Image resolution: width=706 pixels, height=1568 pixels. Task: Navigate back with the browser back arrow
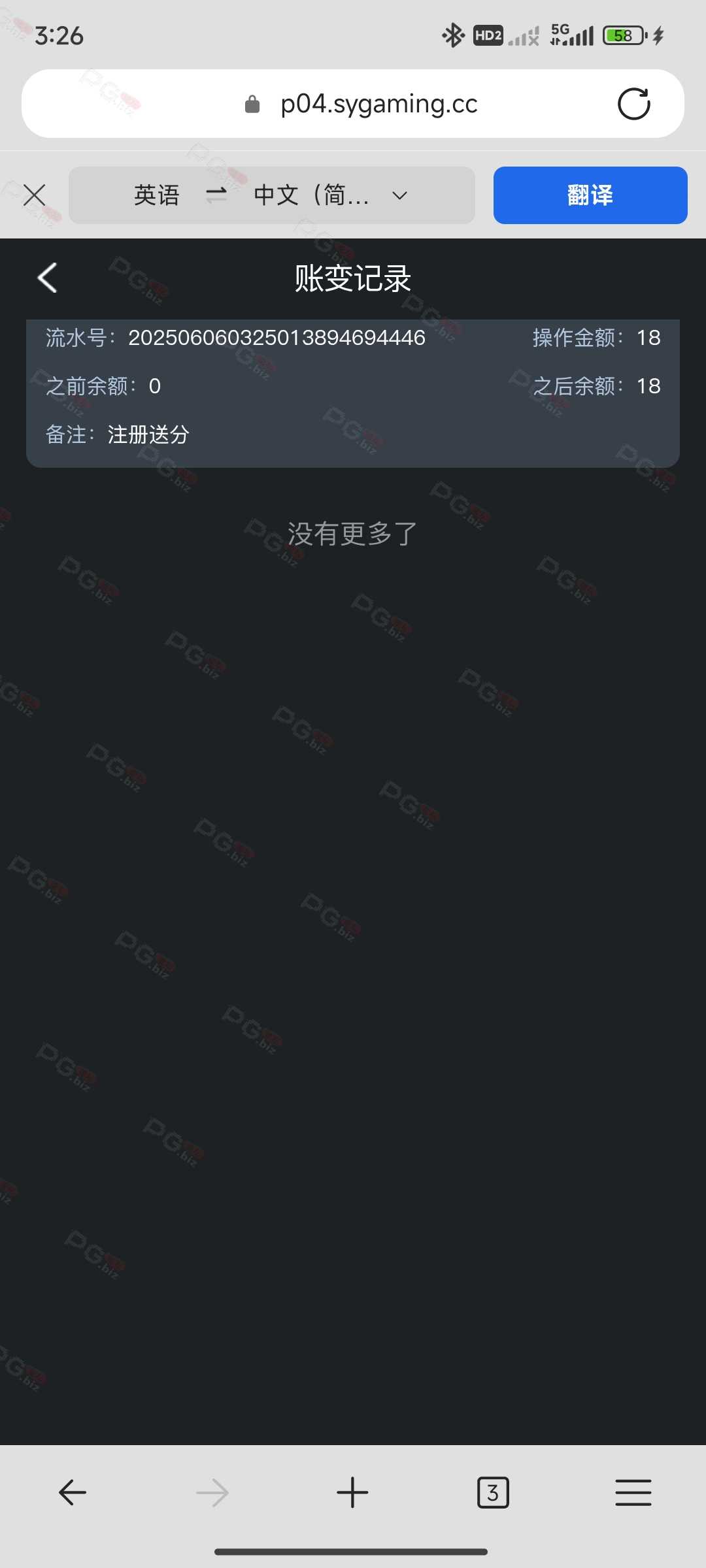[x=72, y=1492]
